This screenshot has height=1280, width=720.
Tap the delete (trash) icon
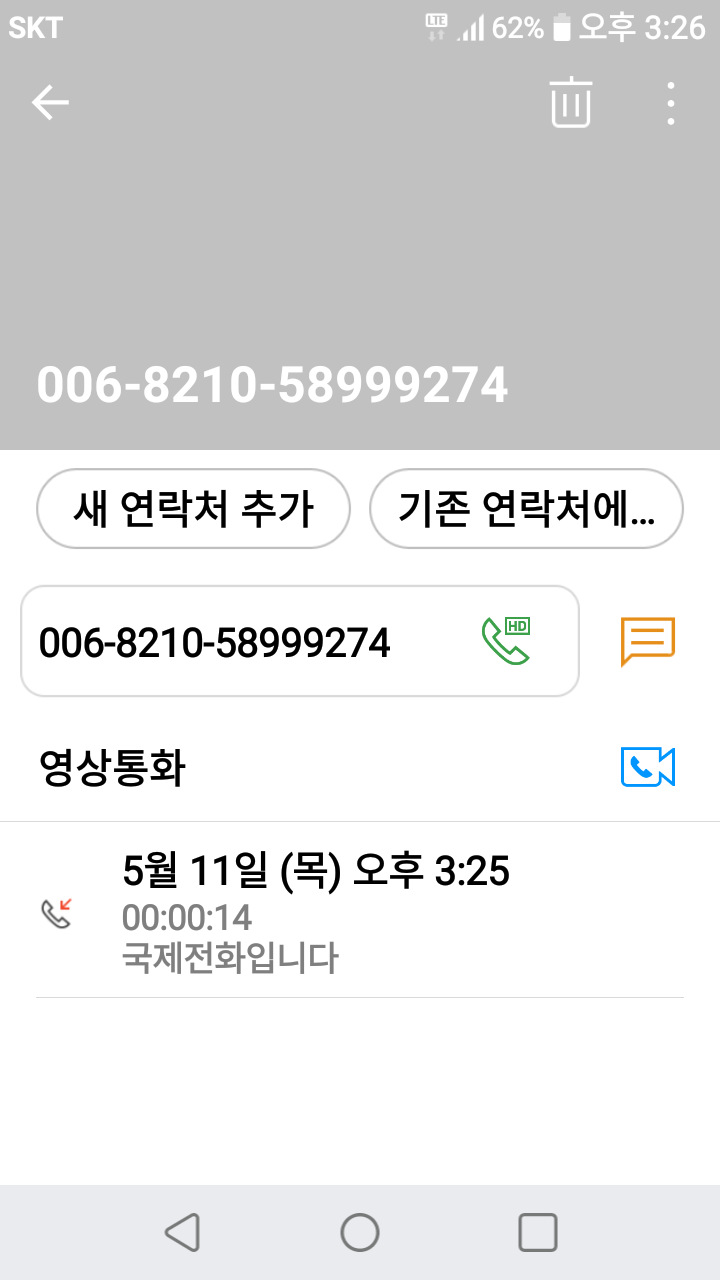coord(570,103)
